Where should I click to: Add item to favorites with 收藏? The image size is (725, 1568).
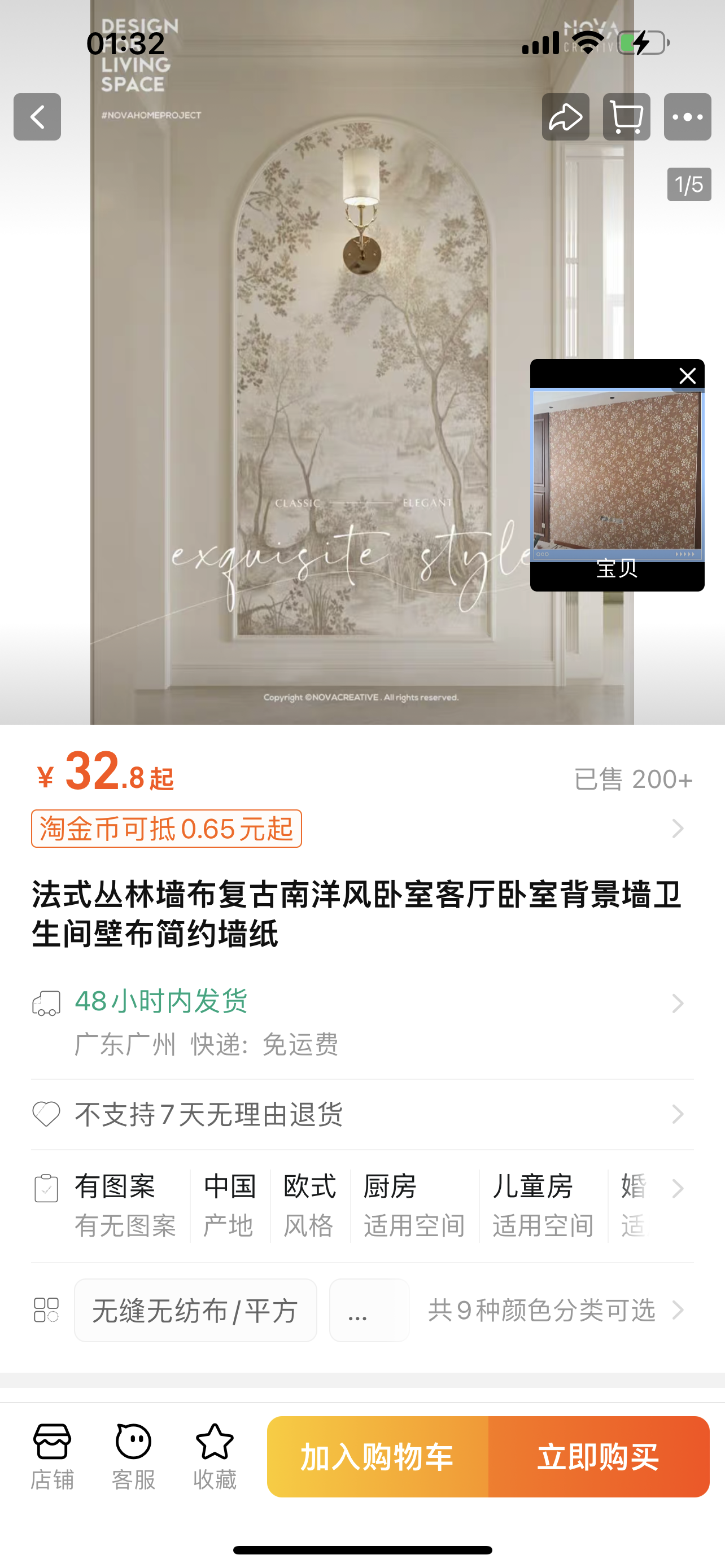214,1456
